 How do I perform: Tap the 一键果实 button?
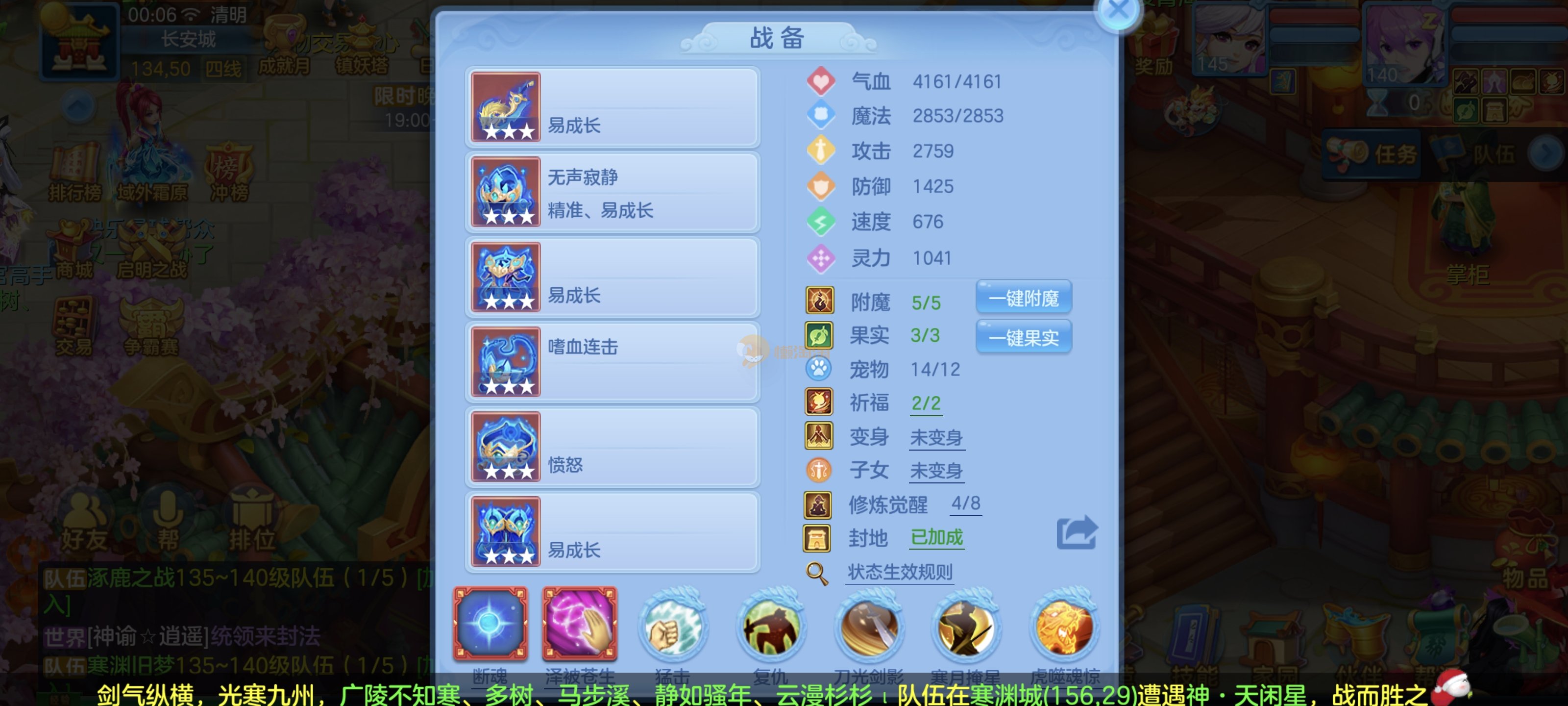tap(1023, 337)
